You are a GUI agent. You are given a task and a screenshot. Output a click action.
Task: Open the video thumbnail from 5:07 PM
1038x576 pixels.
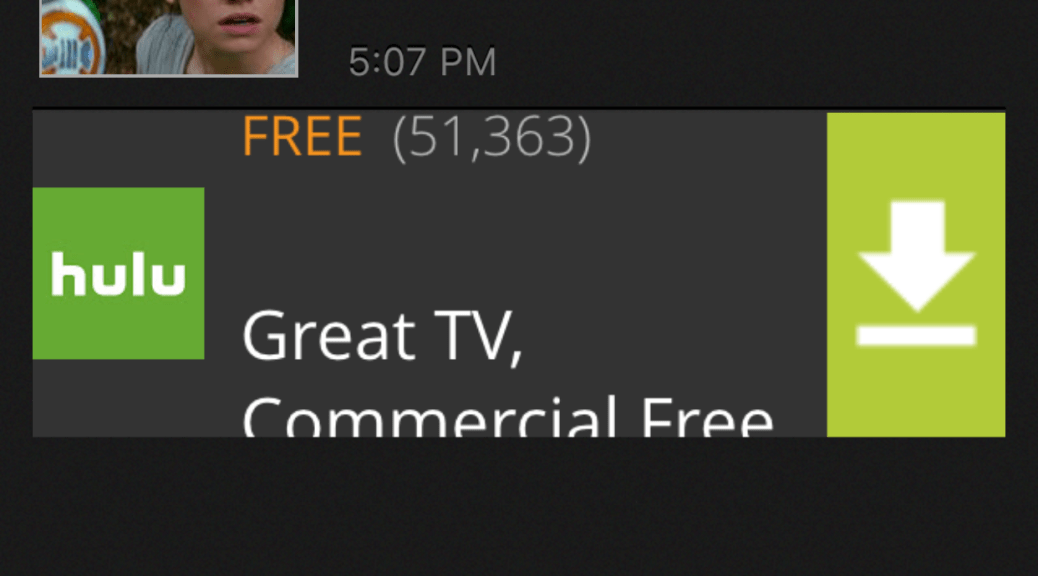[168, 36]
